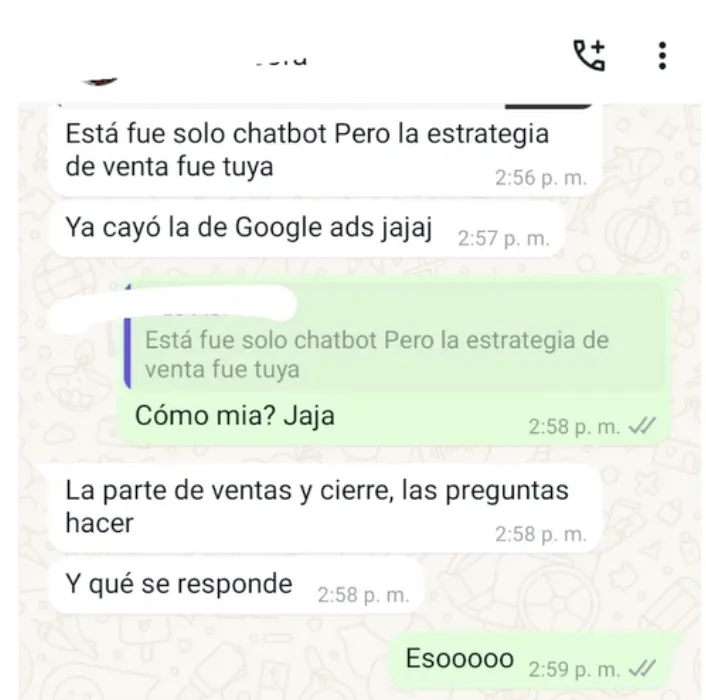Image resolution: width=706 pixels, height=700 pixels.
Task: Open the three-dot overflow menu
Action: tap(662, 55)
